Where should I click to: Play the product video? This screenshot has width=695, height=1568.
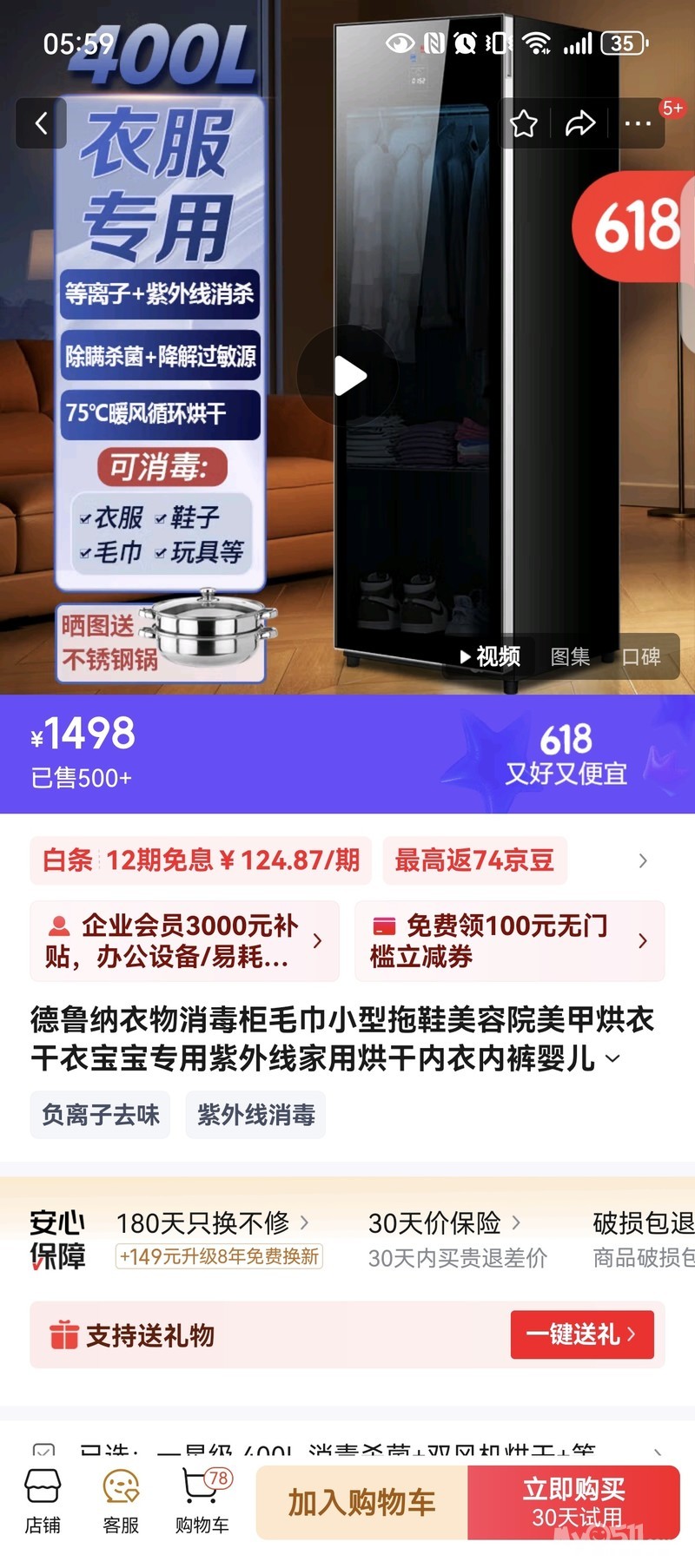tap(348, 376)
